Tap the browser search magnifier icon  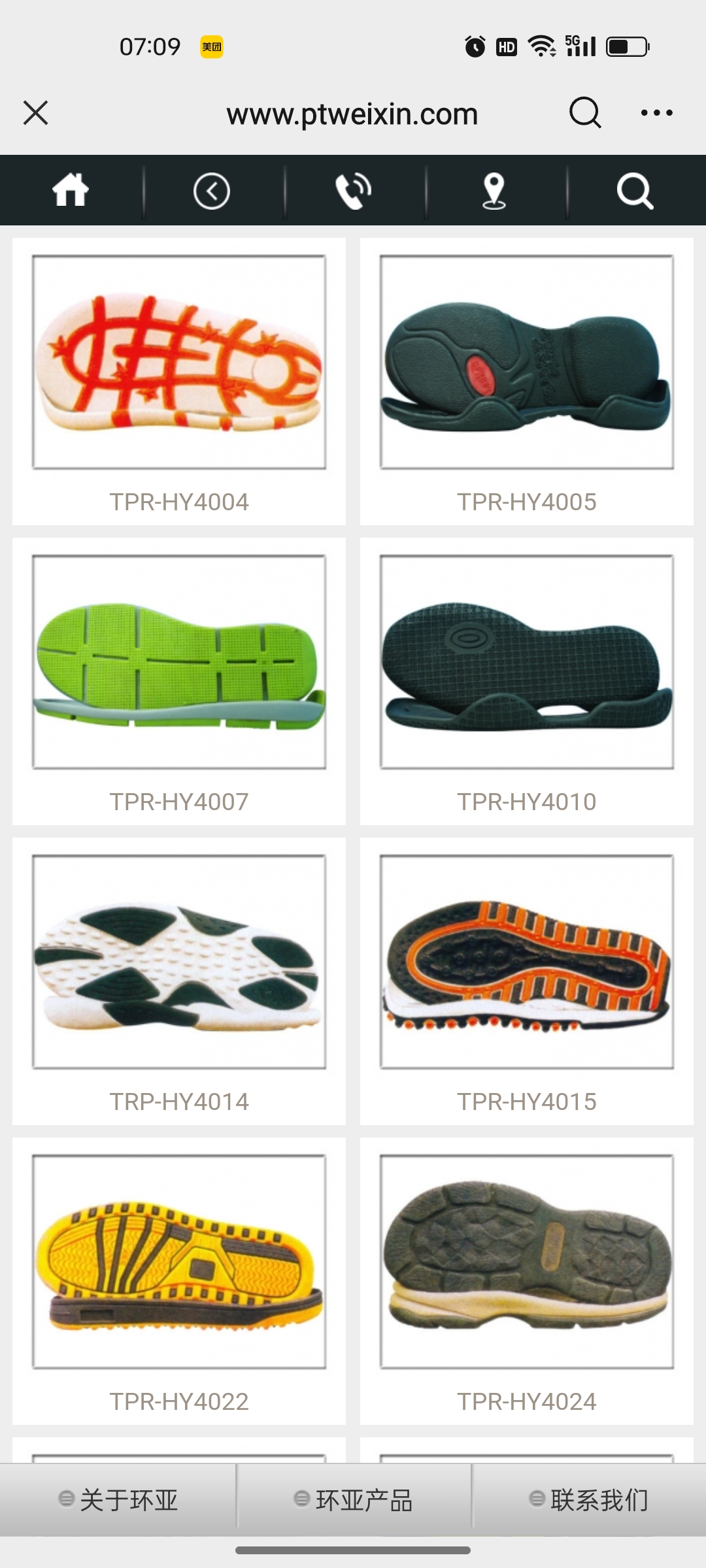(584, 113)
